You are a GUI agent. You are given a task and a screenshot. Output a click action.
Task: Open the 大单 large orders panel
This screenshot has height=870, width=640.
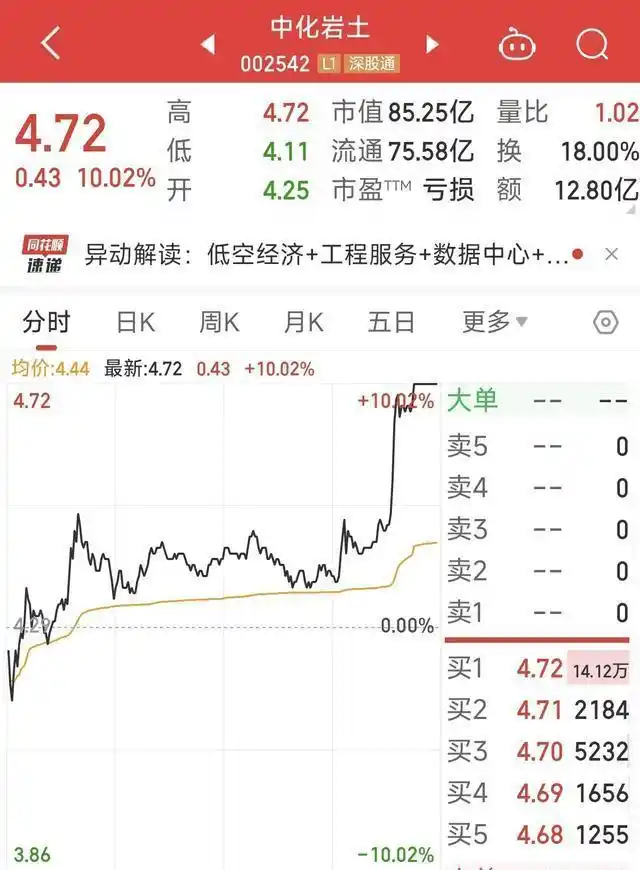[x=472, y=401]
